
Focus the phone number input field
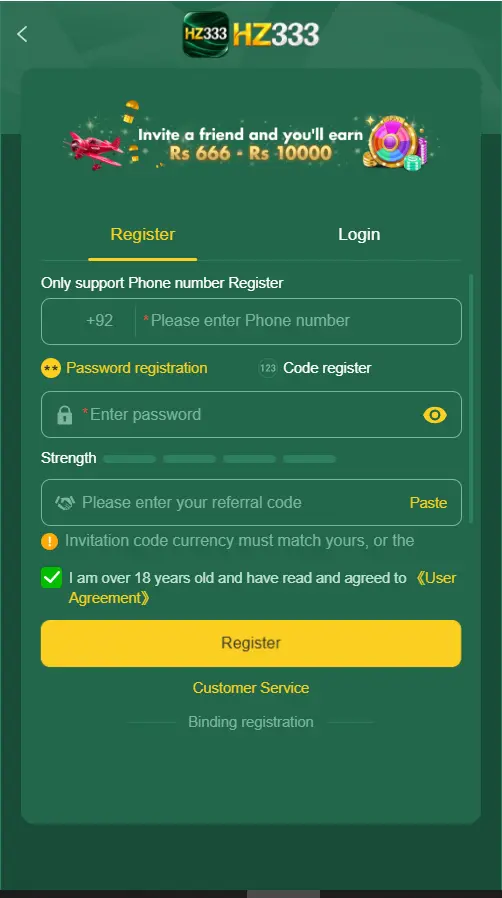pos(298,321)
